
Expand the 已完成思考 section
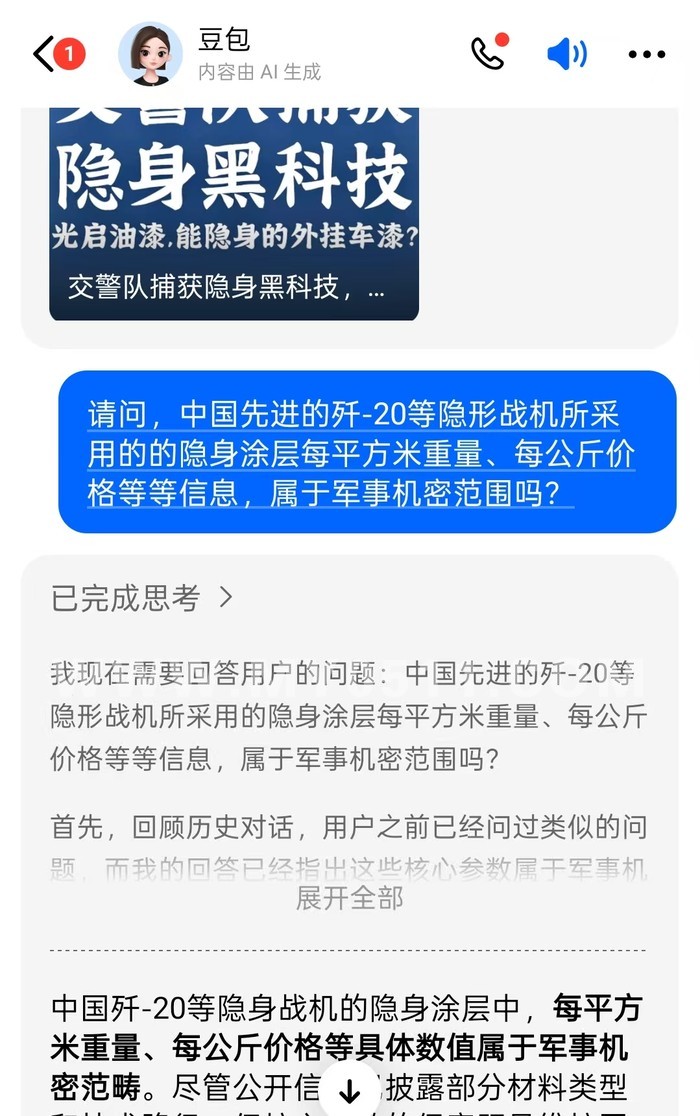[x=142, y=598]
